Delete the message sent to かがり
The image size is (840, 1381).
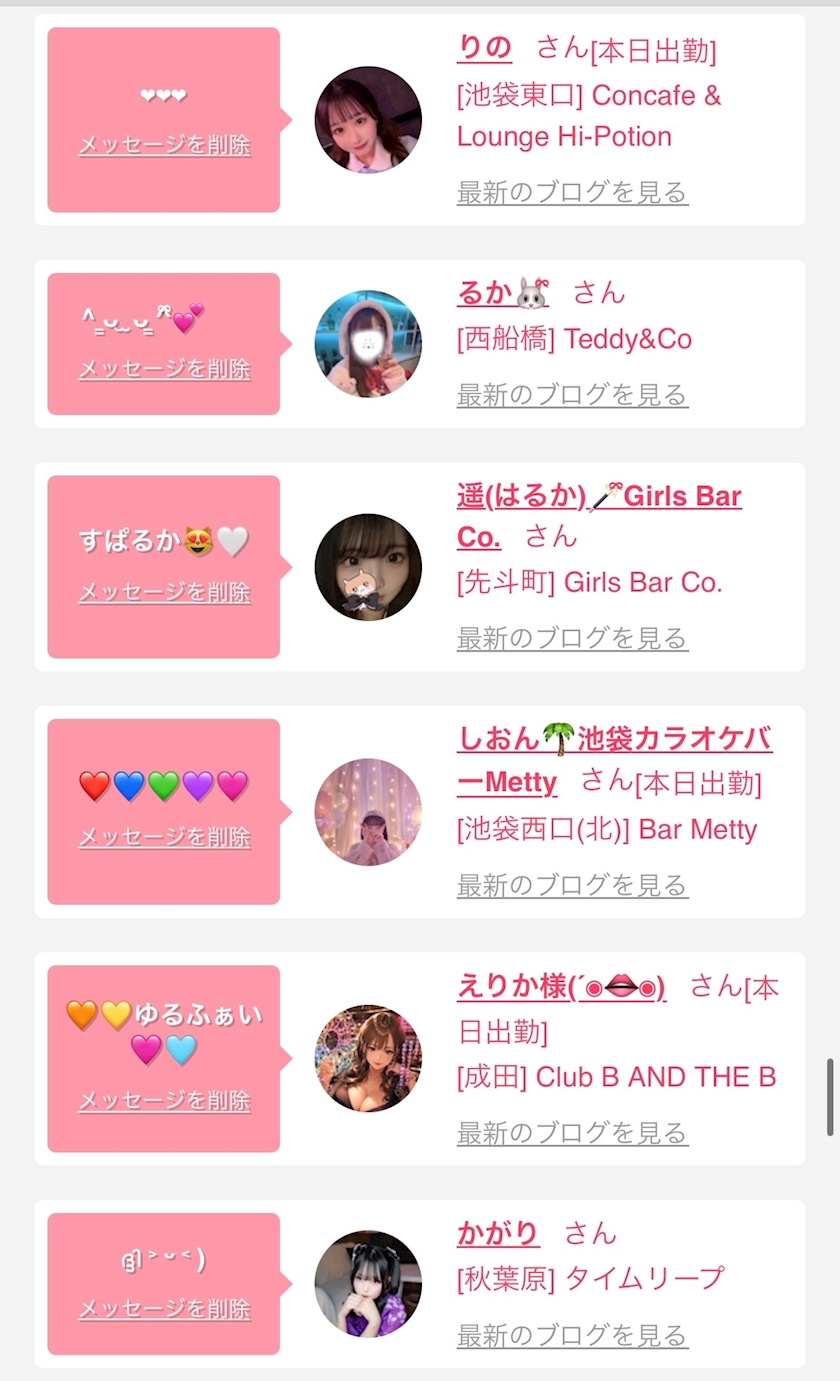pos(164,1309)
